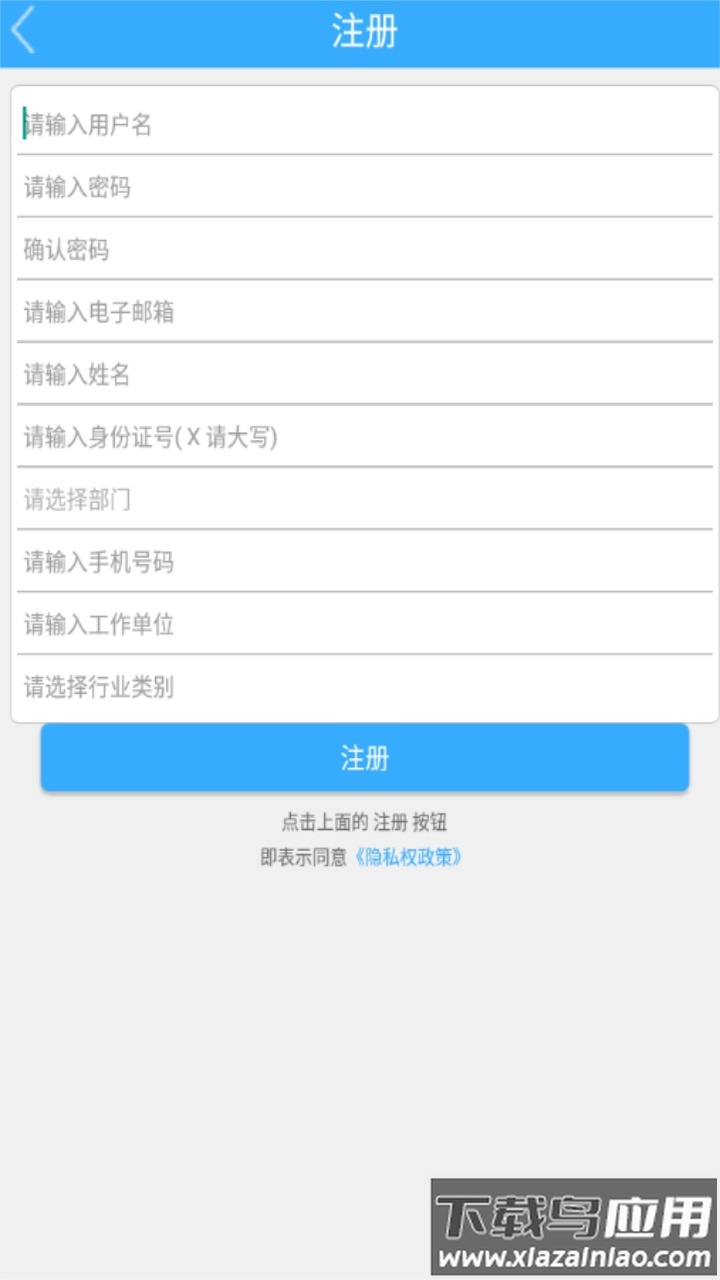Click the name entry field
The image size is (720, 1280).
pos(360,374)
